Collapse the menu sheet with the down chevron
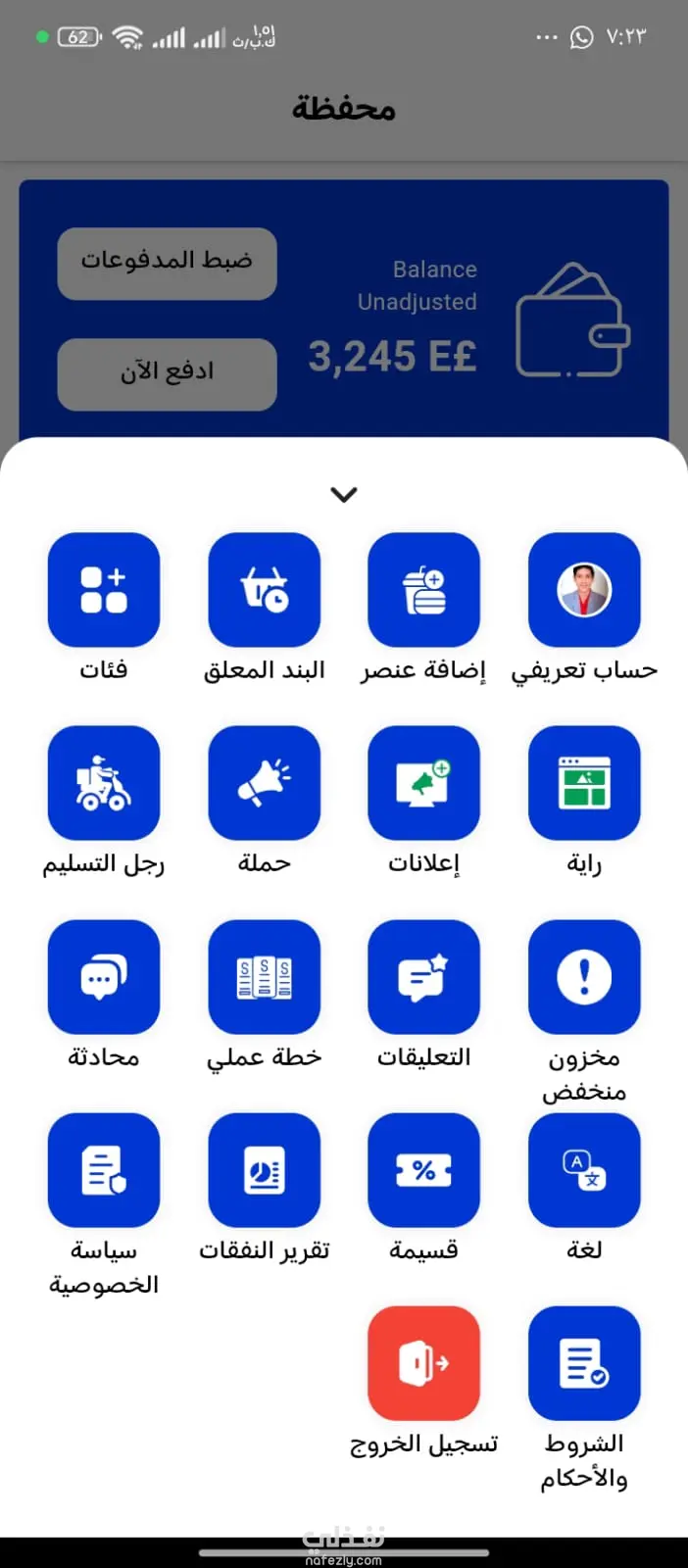 344,495
